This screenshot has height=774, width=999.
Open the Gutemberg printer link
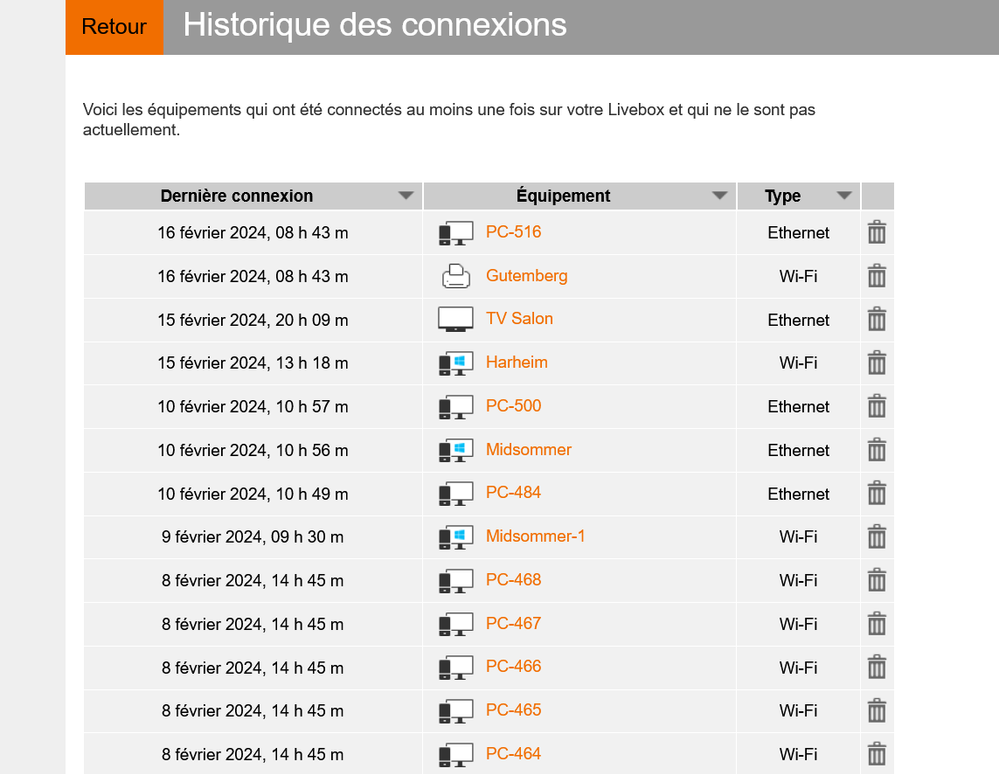click(526, 276)
